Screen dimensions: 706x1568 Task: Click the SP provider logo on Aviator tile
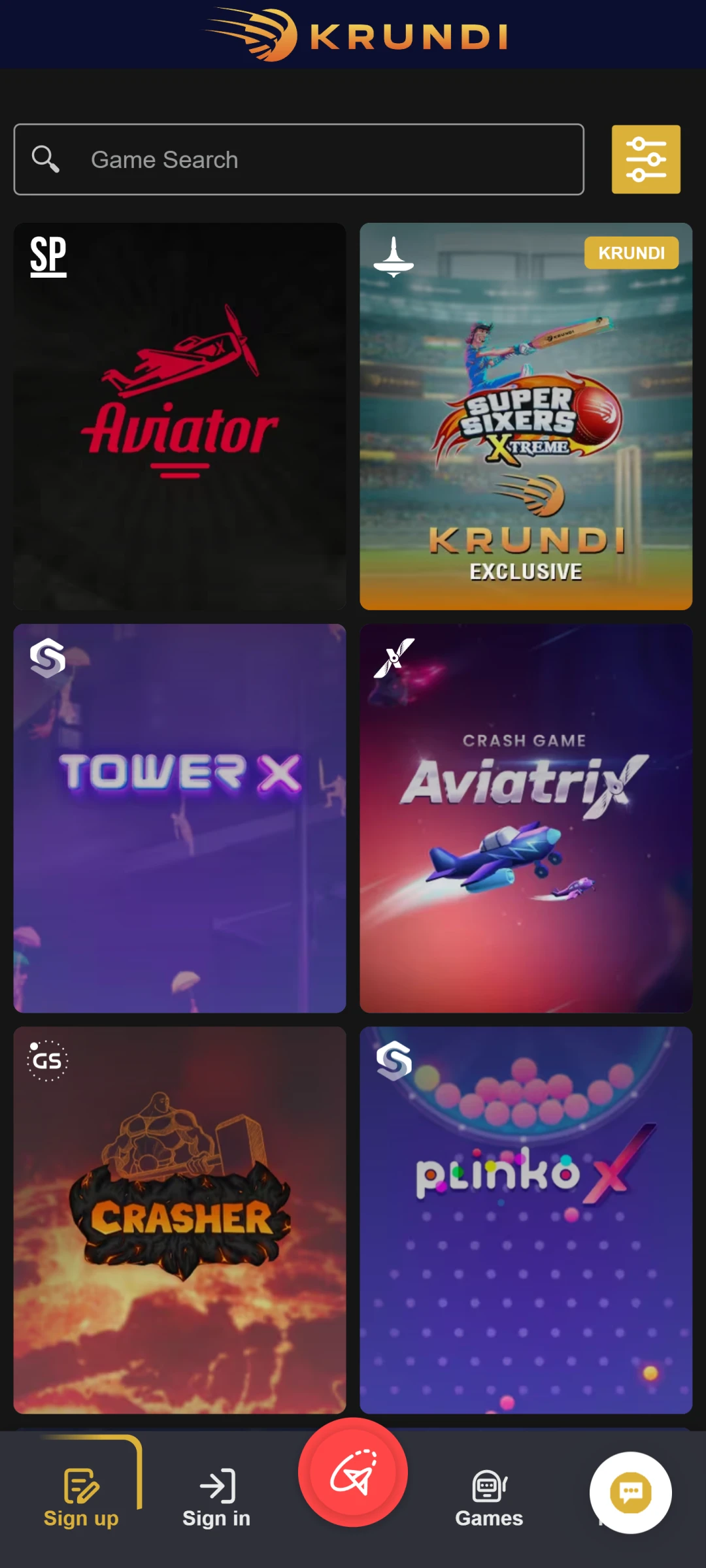pos(48,255)
